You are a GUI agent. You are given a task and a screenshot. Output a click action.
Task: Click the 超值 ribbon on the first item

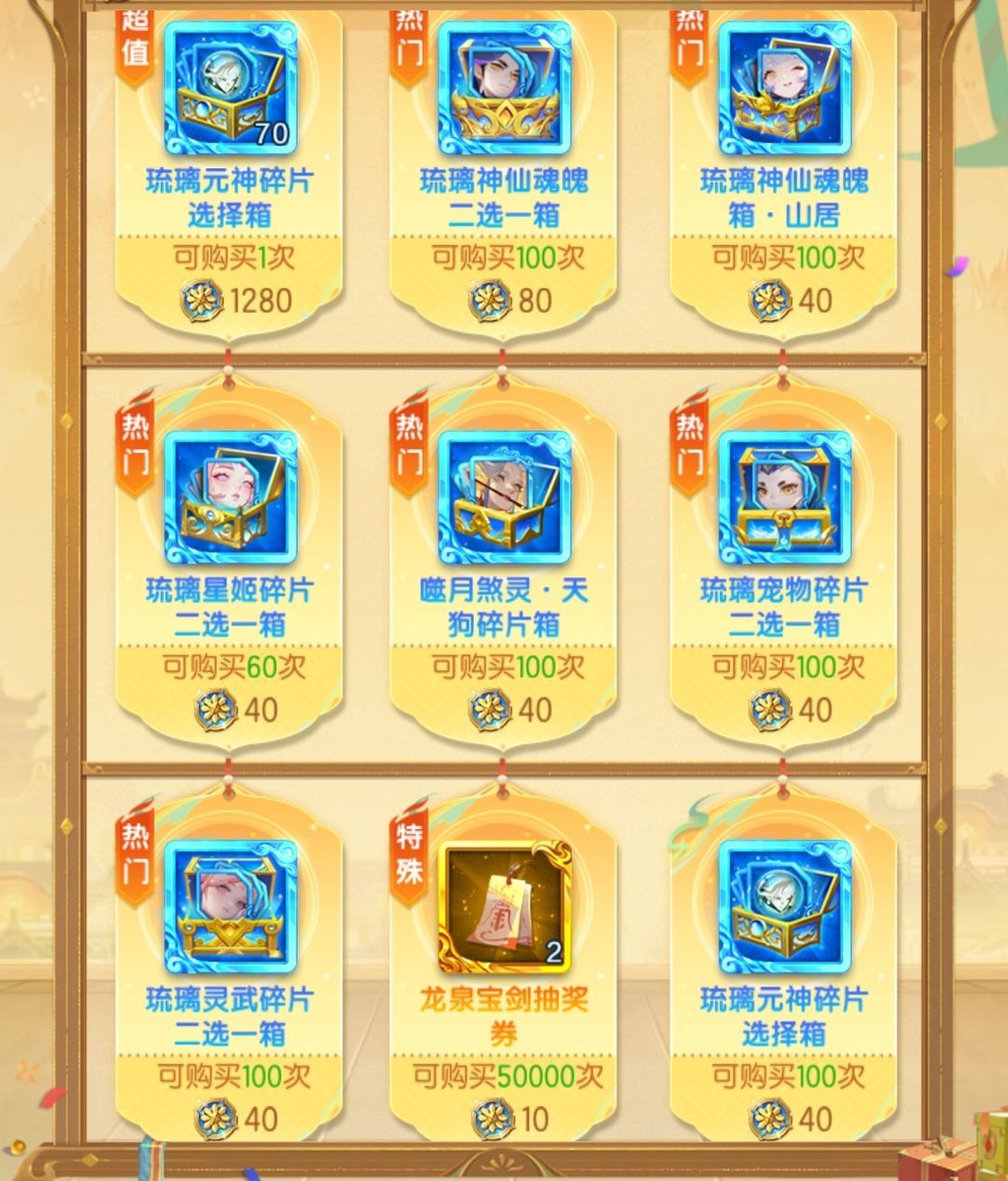pos(136,39)
